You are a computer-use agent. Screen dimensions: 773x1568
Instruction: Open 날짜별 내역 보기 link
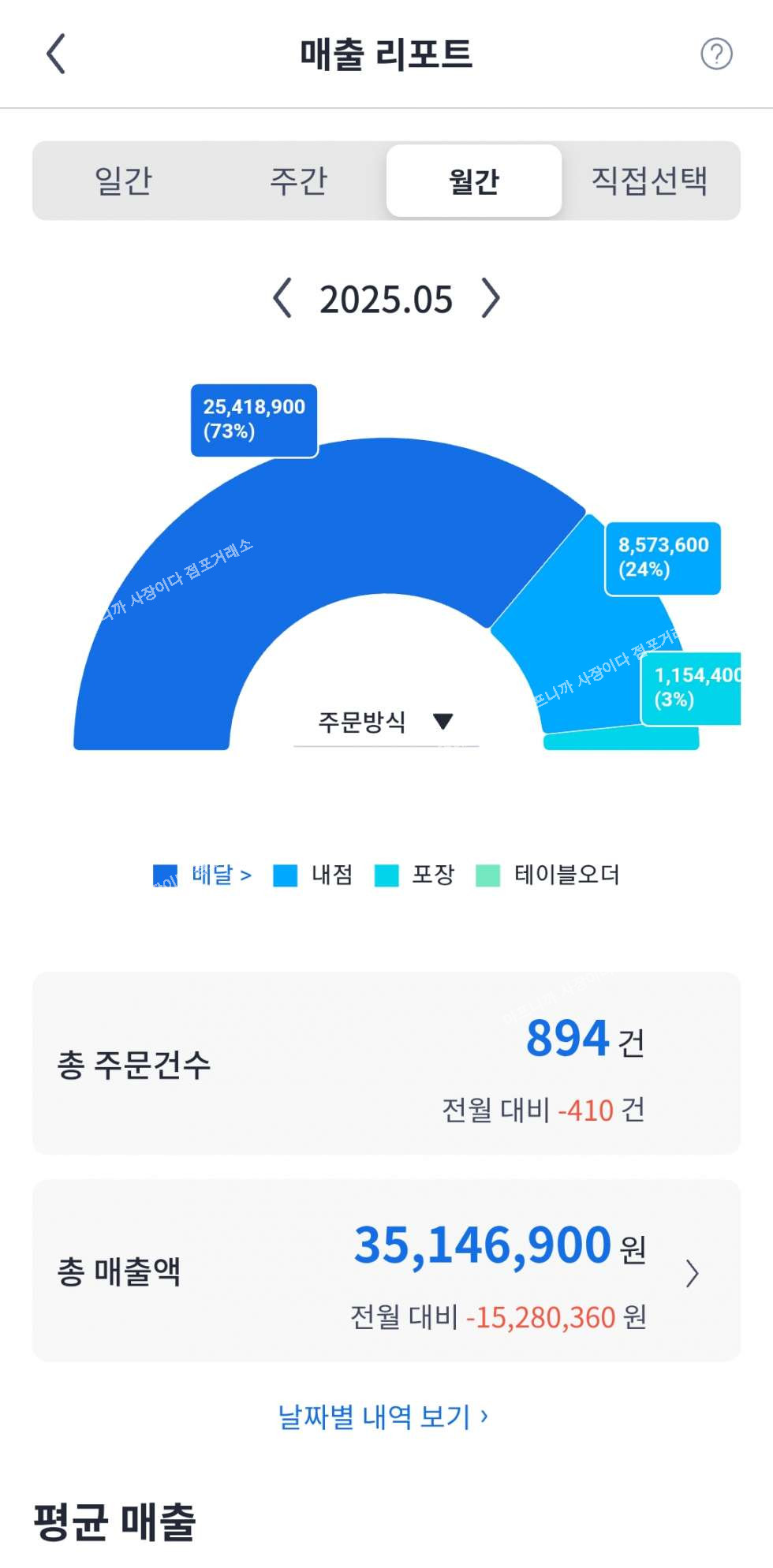pos(384,1417)
